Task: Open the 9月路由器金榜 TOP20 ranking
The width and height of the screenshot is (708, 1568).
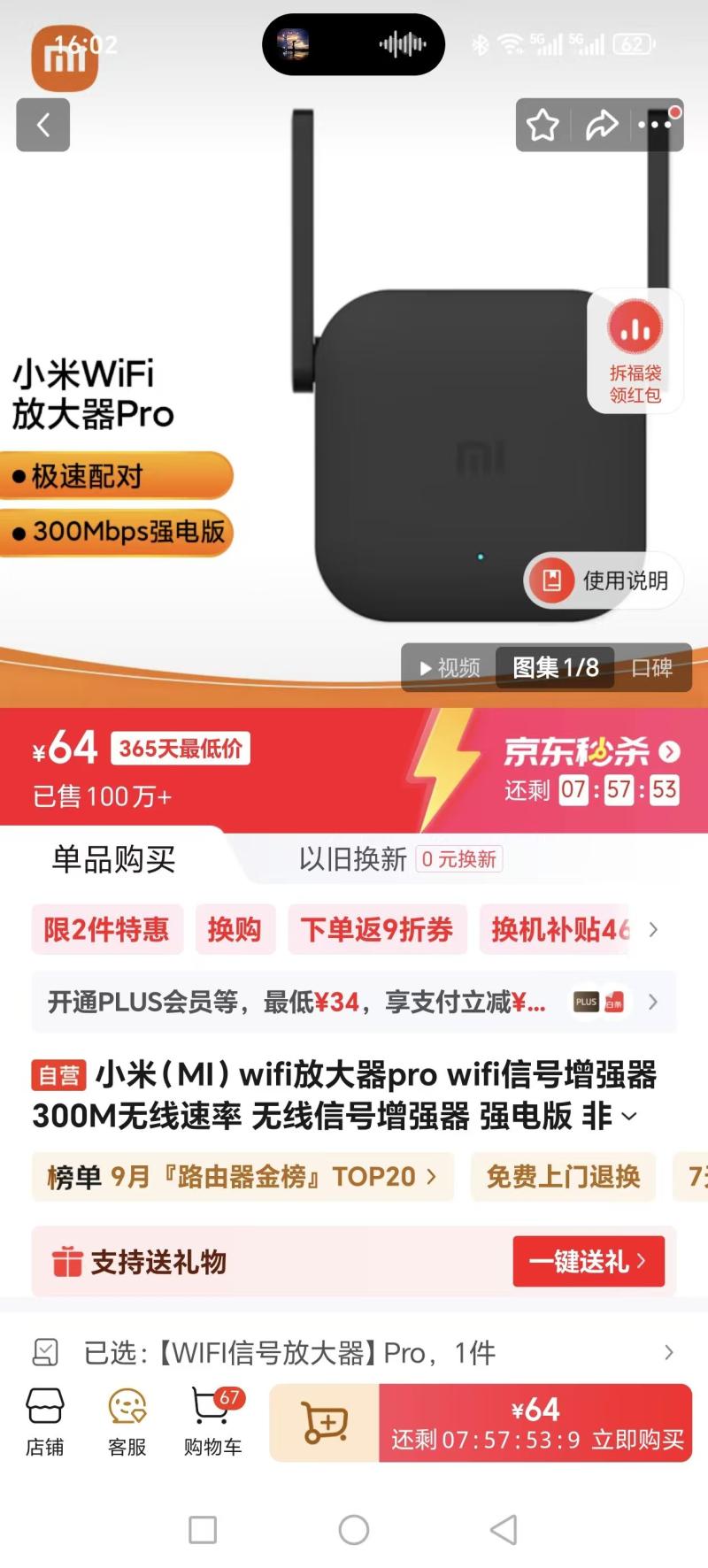Action: click(x=242, y=1176)
